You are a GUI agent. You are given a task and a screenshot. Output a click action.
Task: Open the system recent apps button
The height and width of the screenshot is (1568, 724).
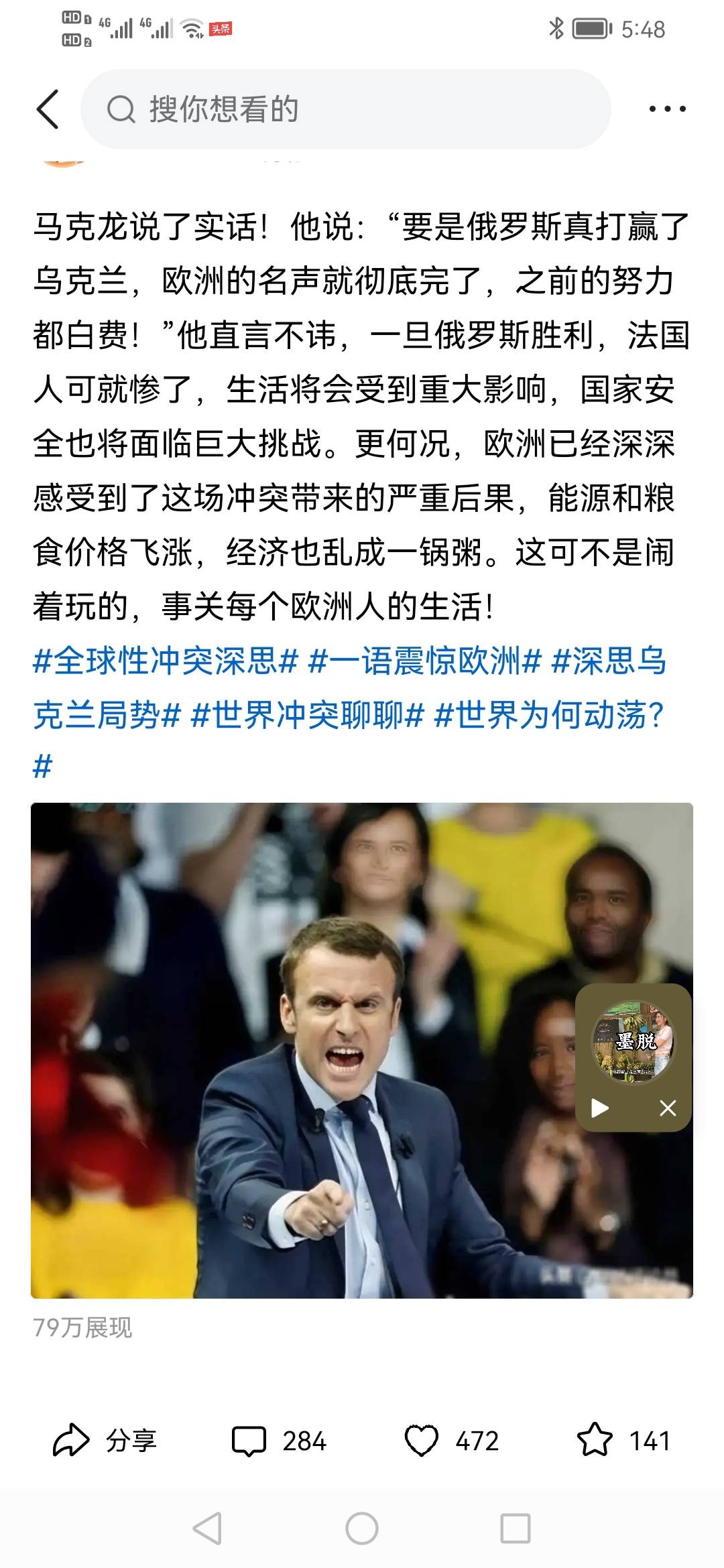point(515,1528)
